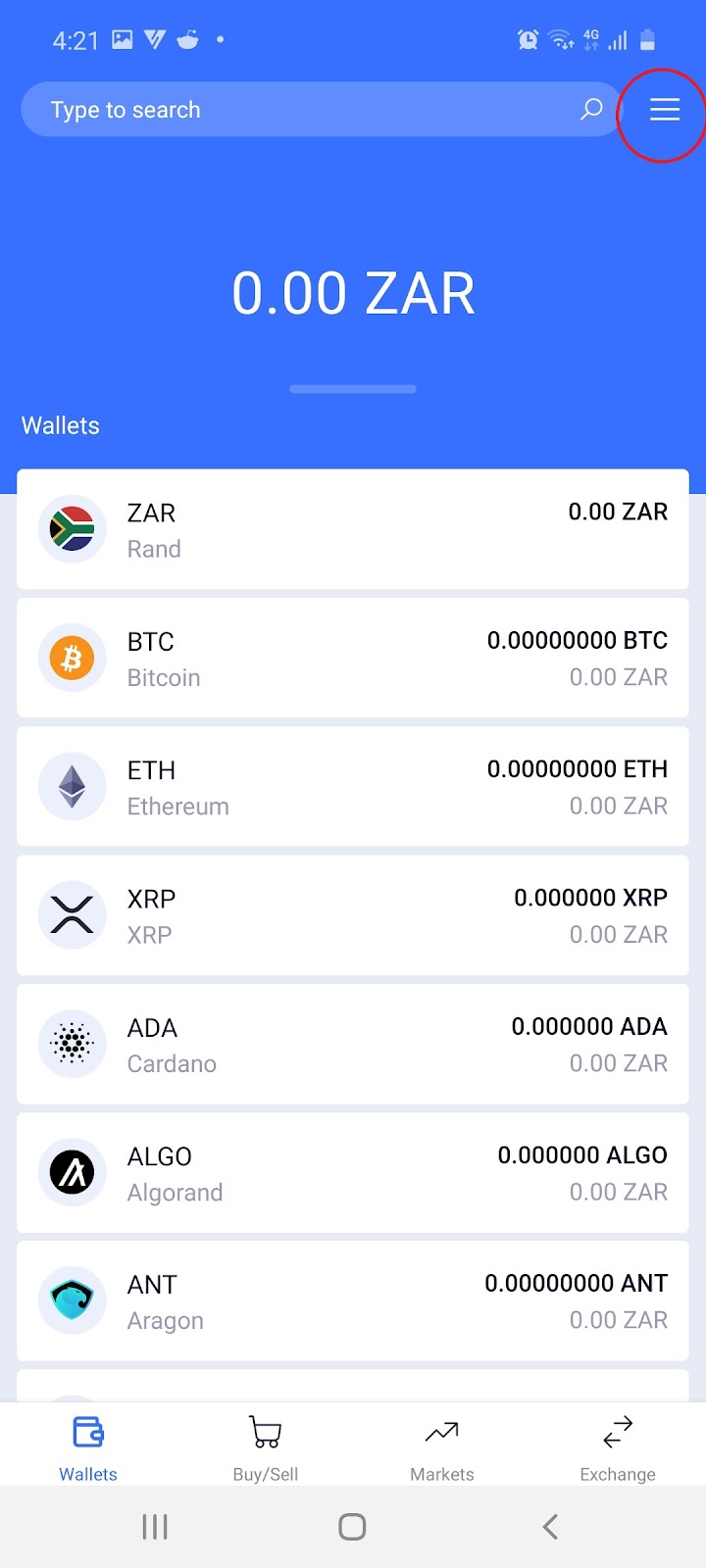Open the ZAR Rand wallet
The height and width of the screenshot is (1568, 706).
[x=353, y=530]
